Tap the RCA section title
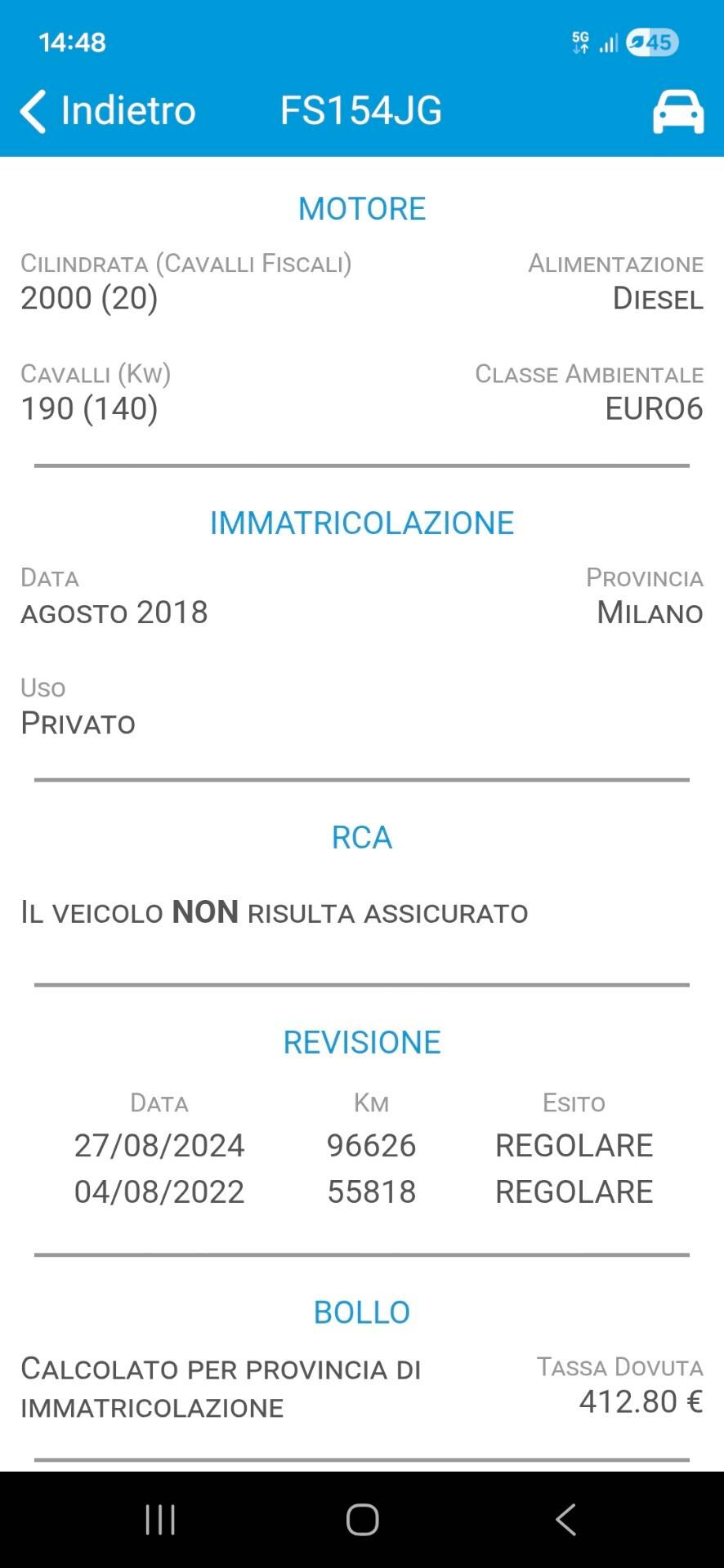 pyautogui.click(x=361, y=836)
